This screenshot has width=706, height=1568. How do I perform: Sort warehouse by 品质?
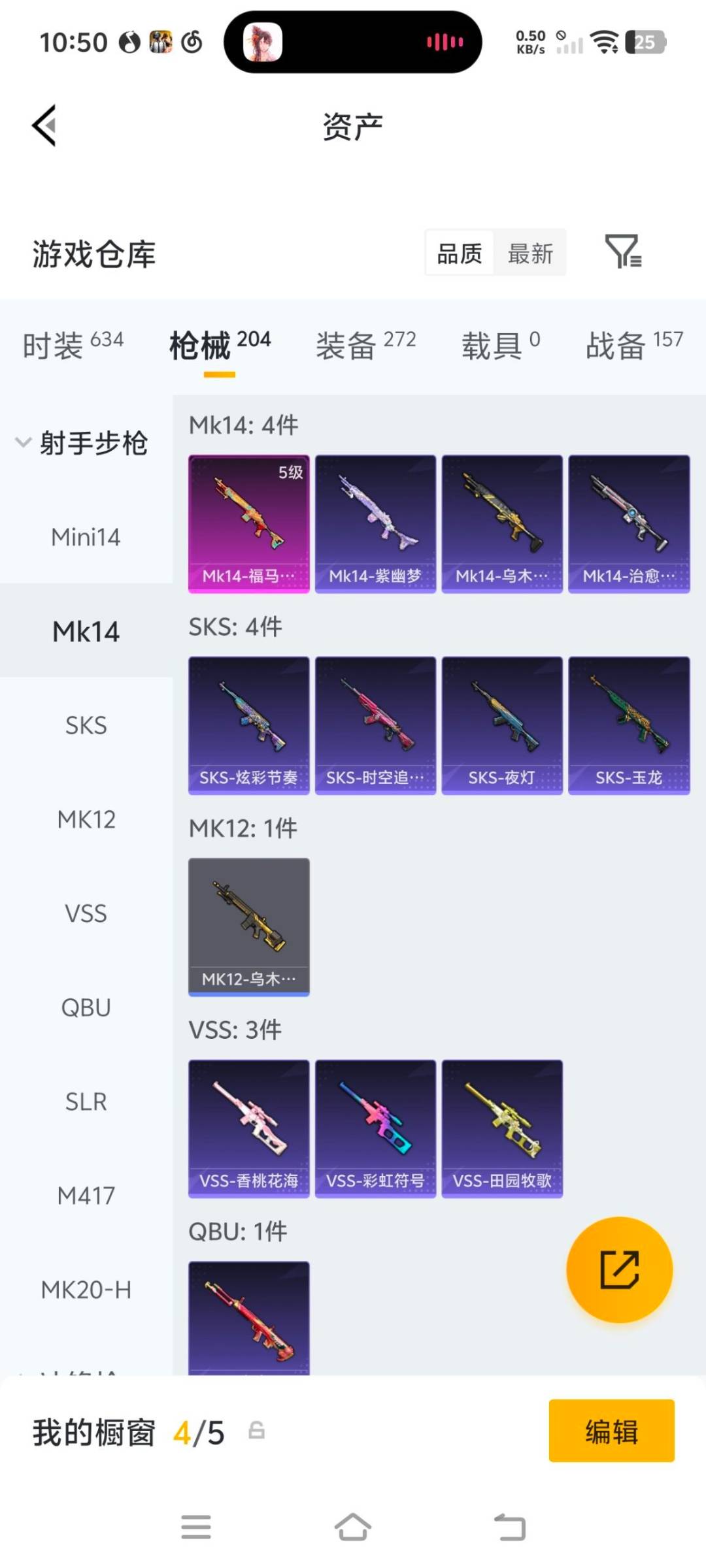460,253
